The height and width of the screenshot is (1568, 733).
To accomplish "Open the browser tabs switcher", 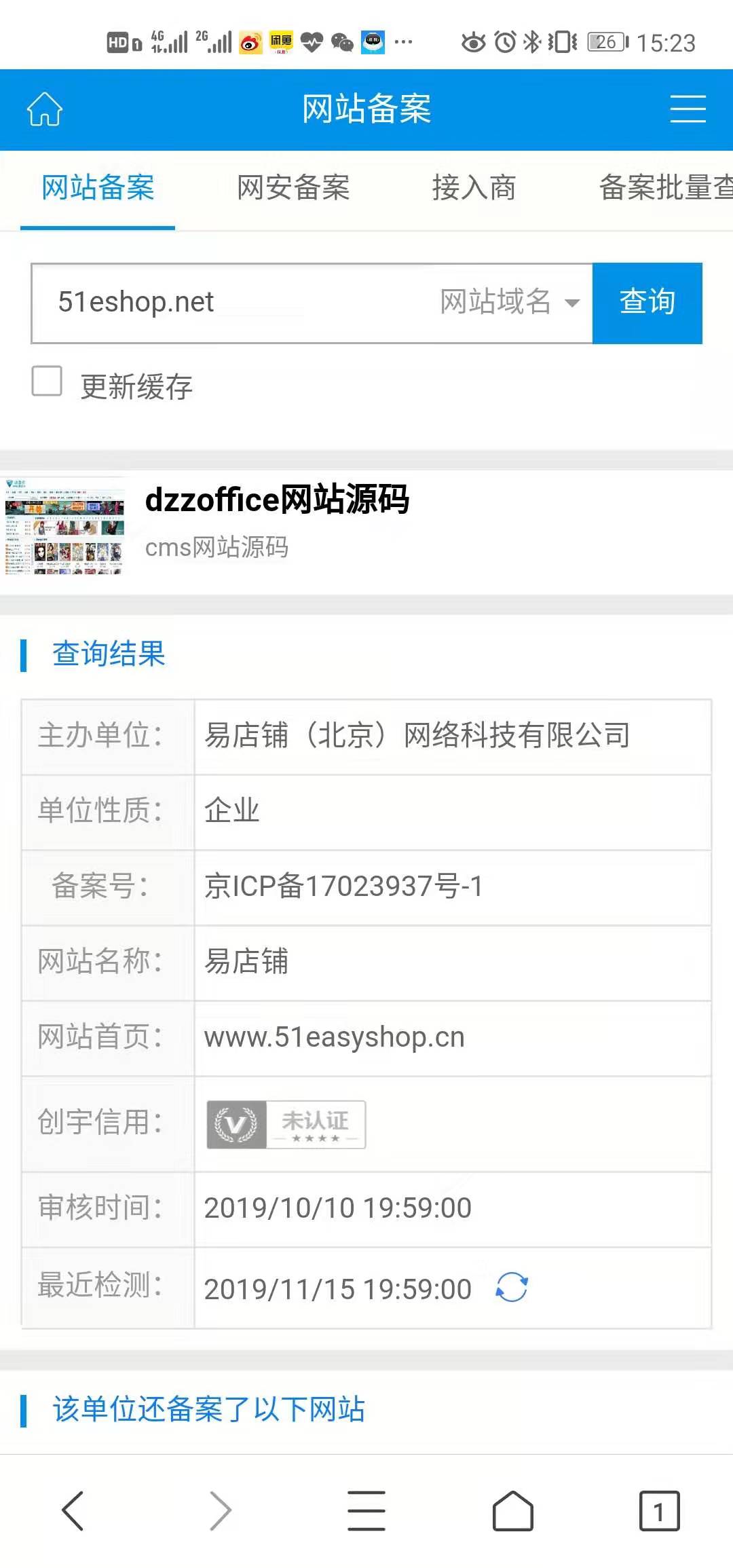I will click(658, 1511).
